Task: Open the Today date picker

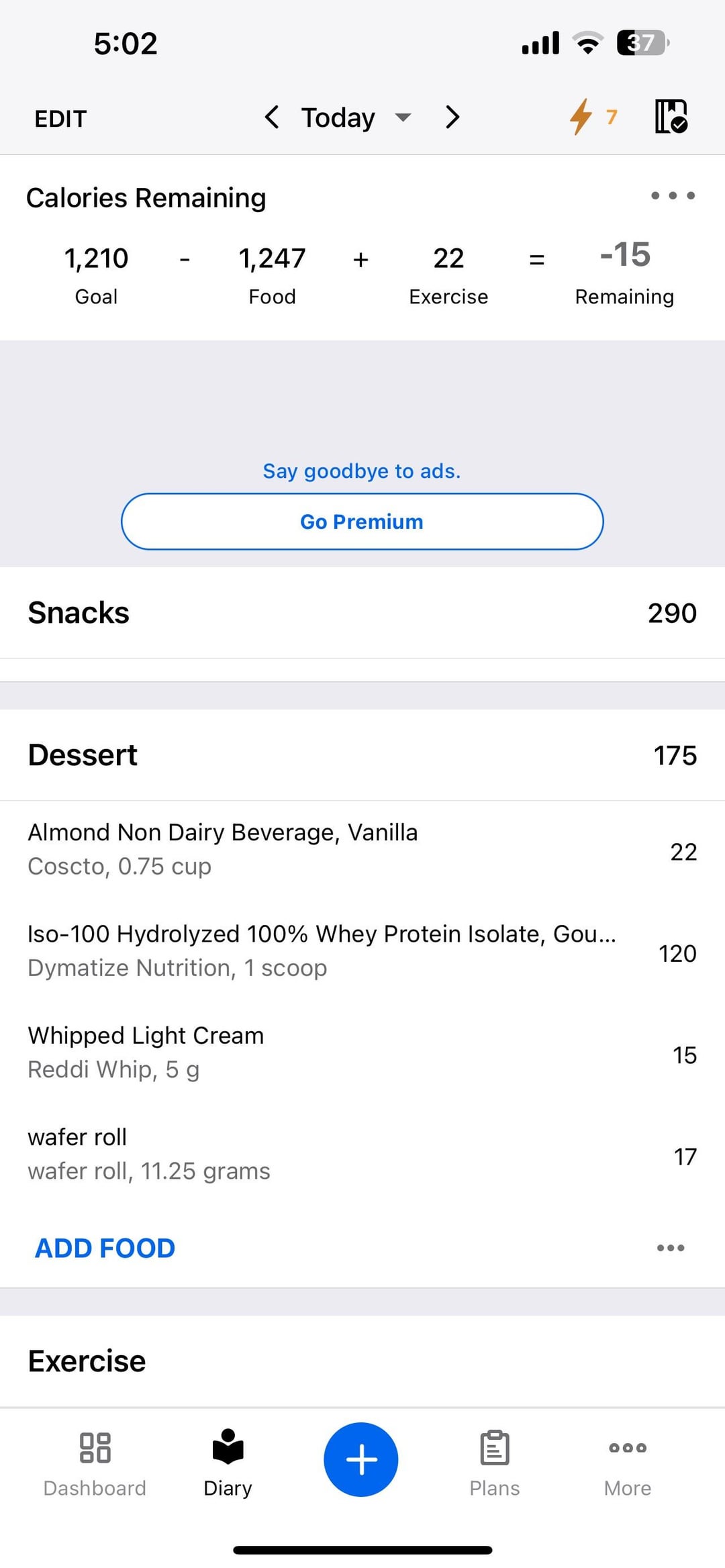Action: 356,117
